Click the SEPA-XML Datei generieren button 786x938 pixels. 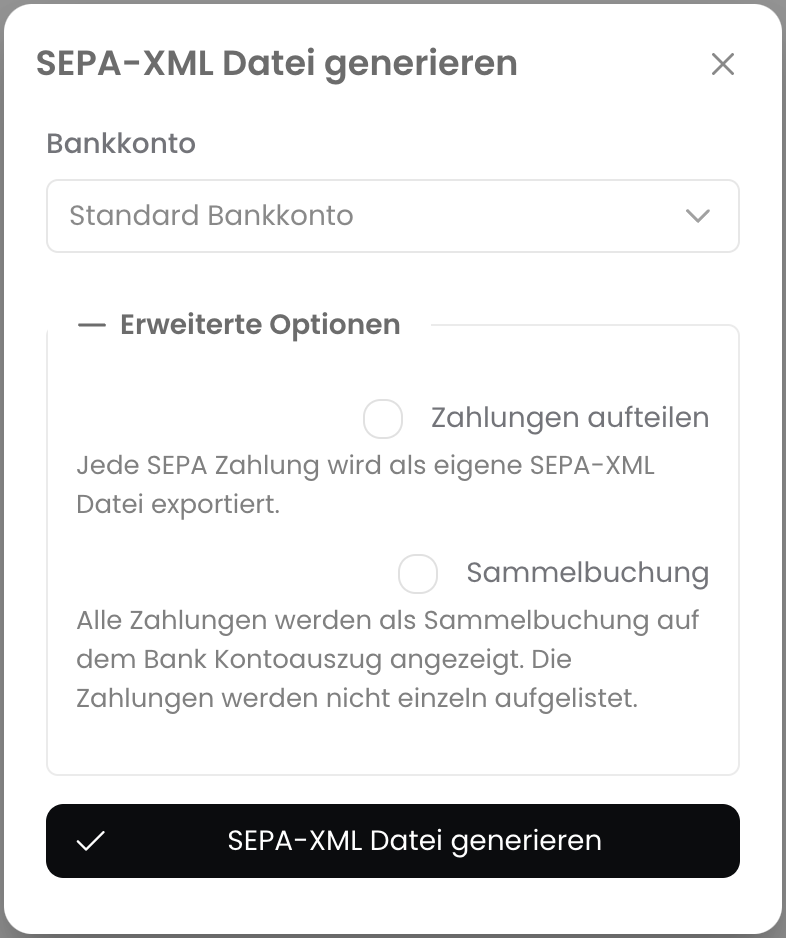click(392, 841)
